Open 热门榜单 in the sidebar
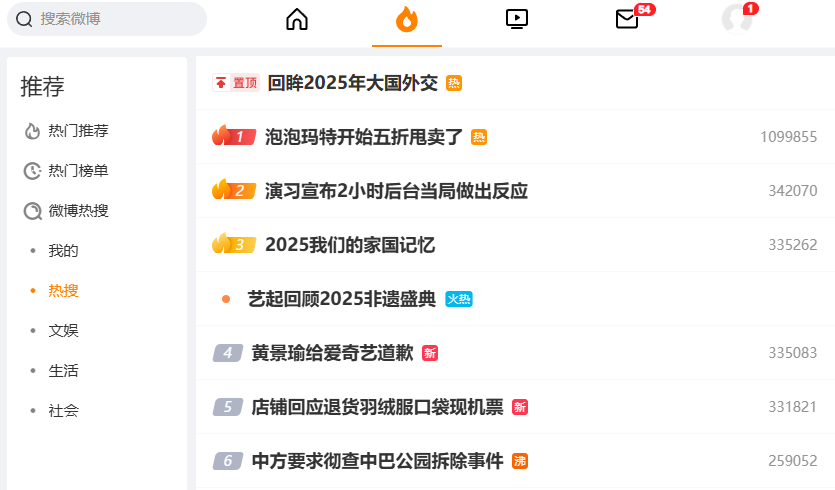Screen dimensions: 835x490 [x=78, y=170]
